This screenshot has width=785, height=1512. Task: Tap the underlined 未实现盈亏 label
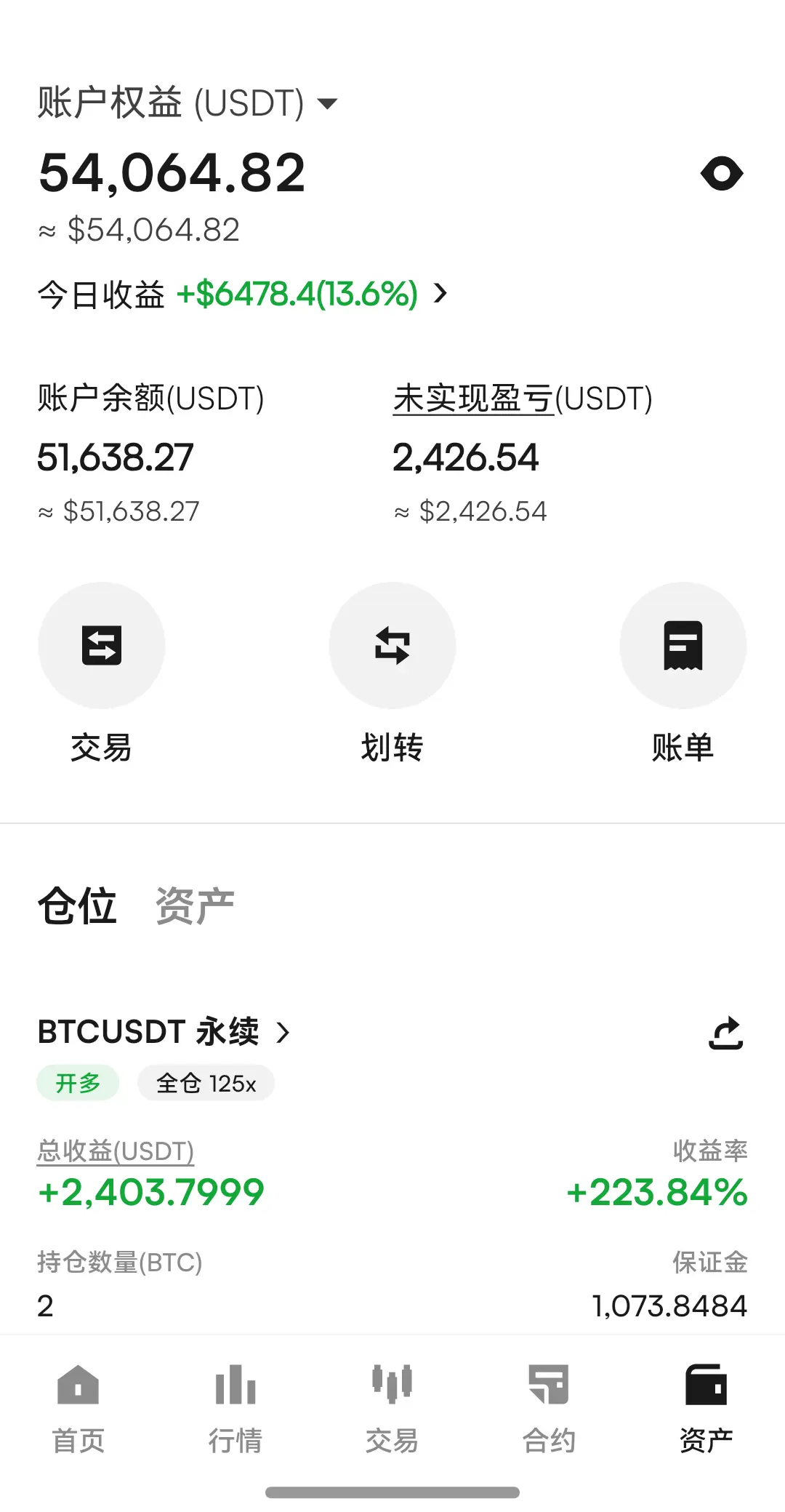[473, 399]
